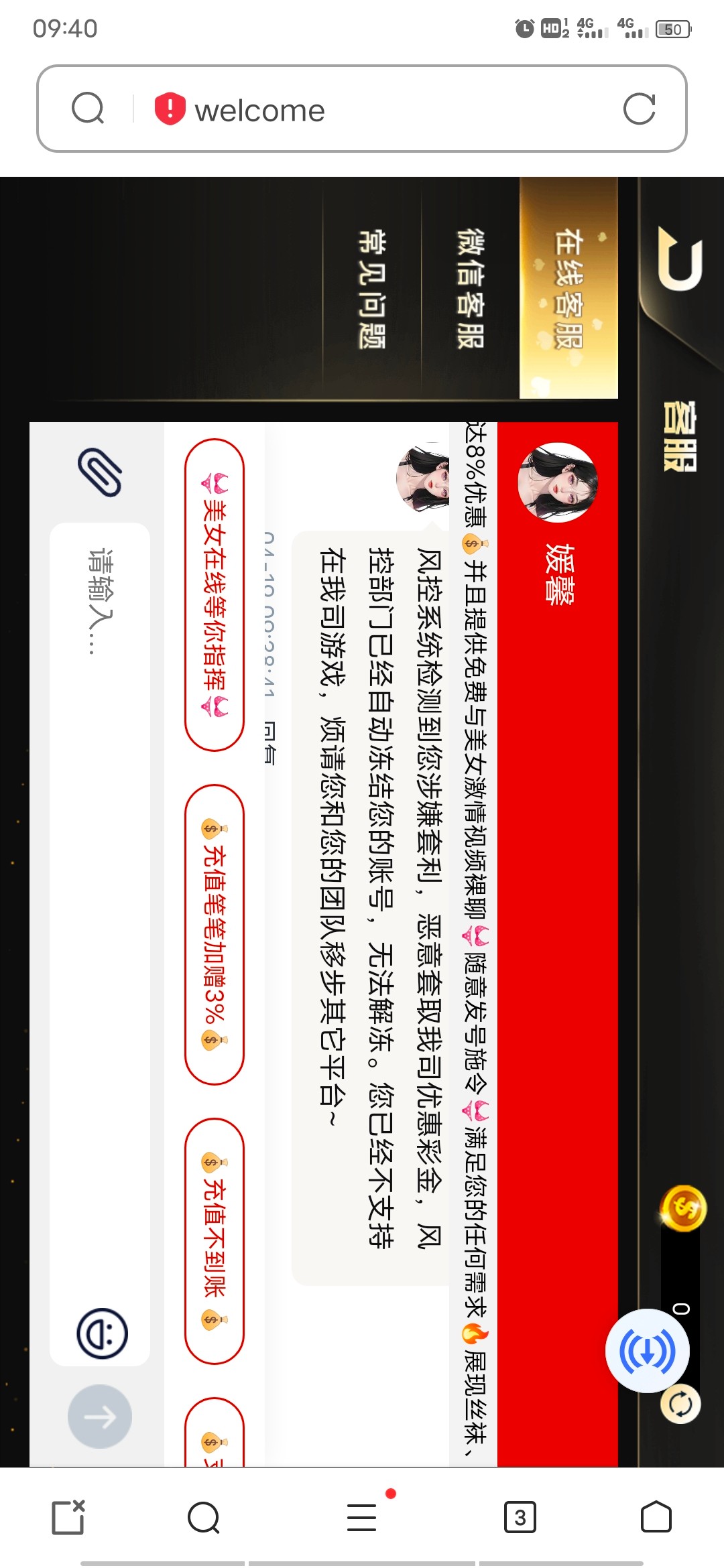
Task: Choose the 充值笔笔加赠3% quick reply
Action: (x=215, y=934)
